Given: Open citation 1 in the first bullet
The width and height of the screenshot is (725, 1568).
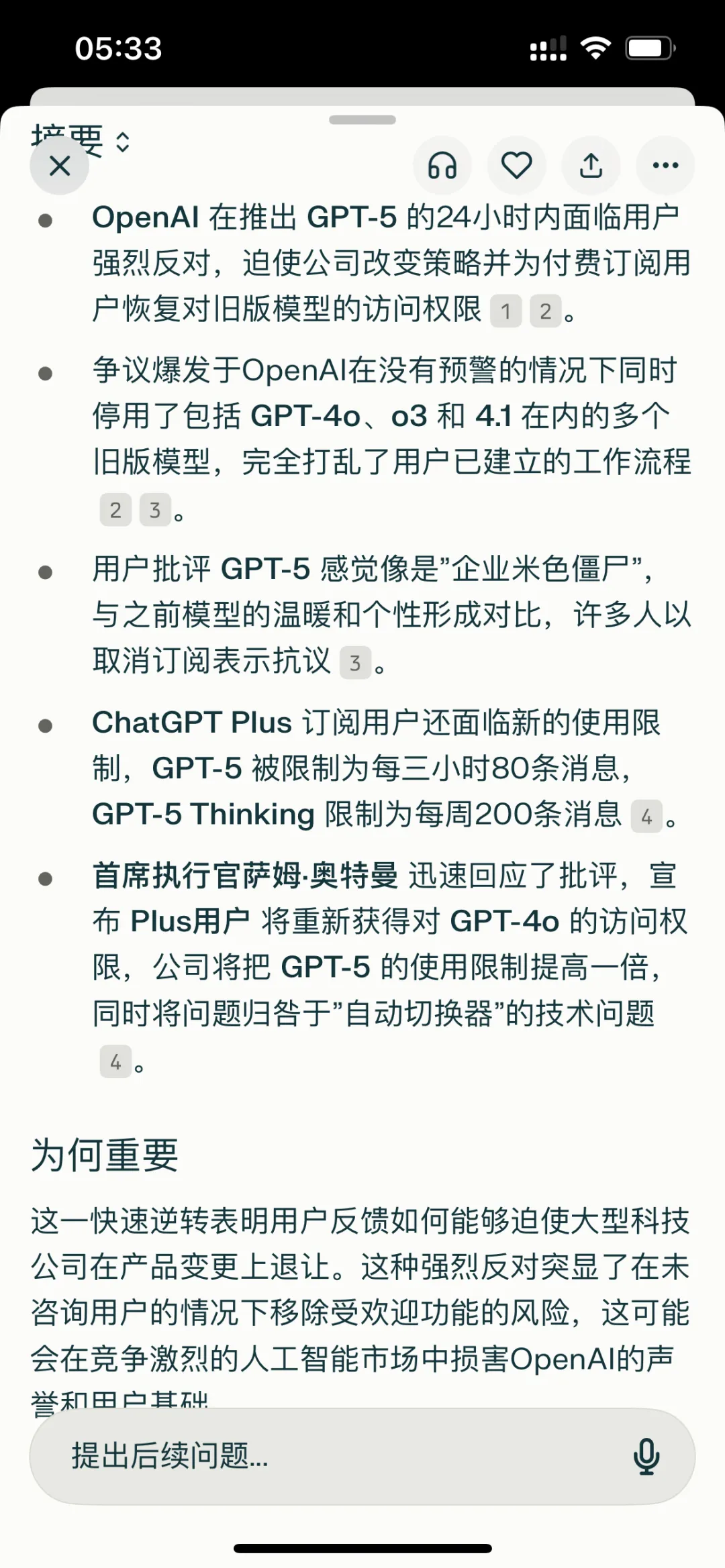Looking at the screenshot, I should click(506, 311).
